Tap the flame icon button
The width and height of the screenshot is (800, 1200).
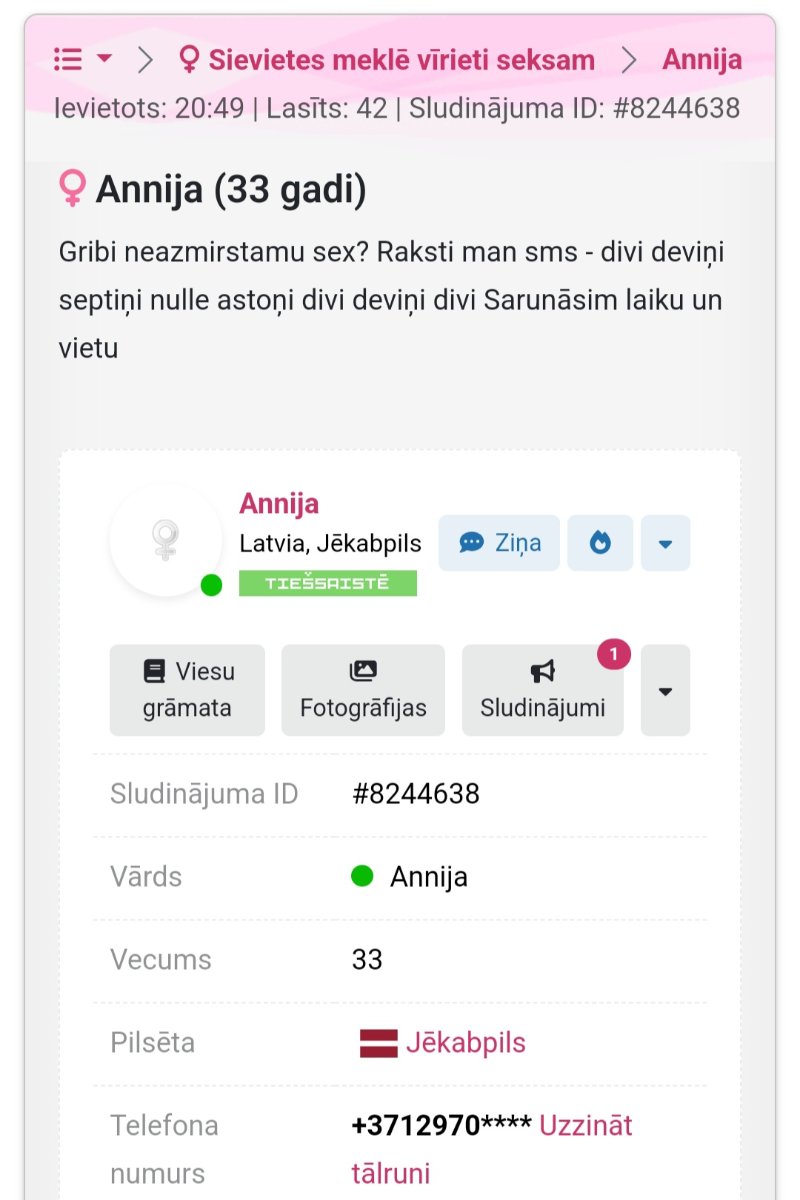[600, 543]
